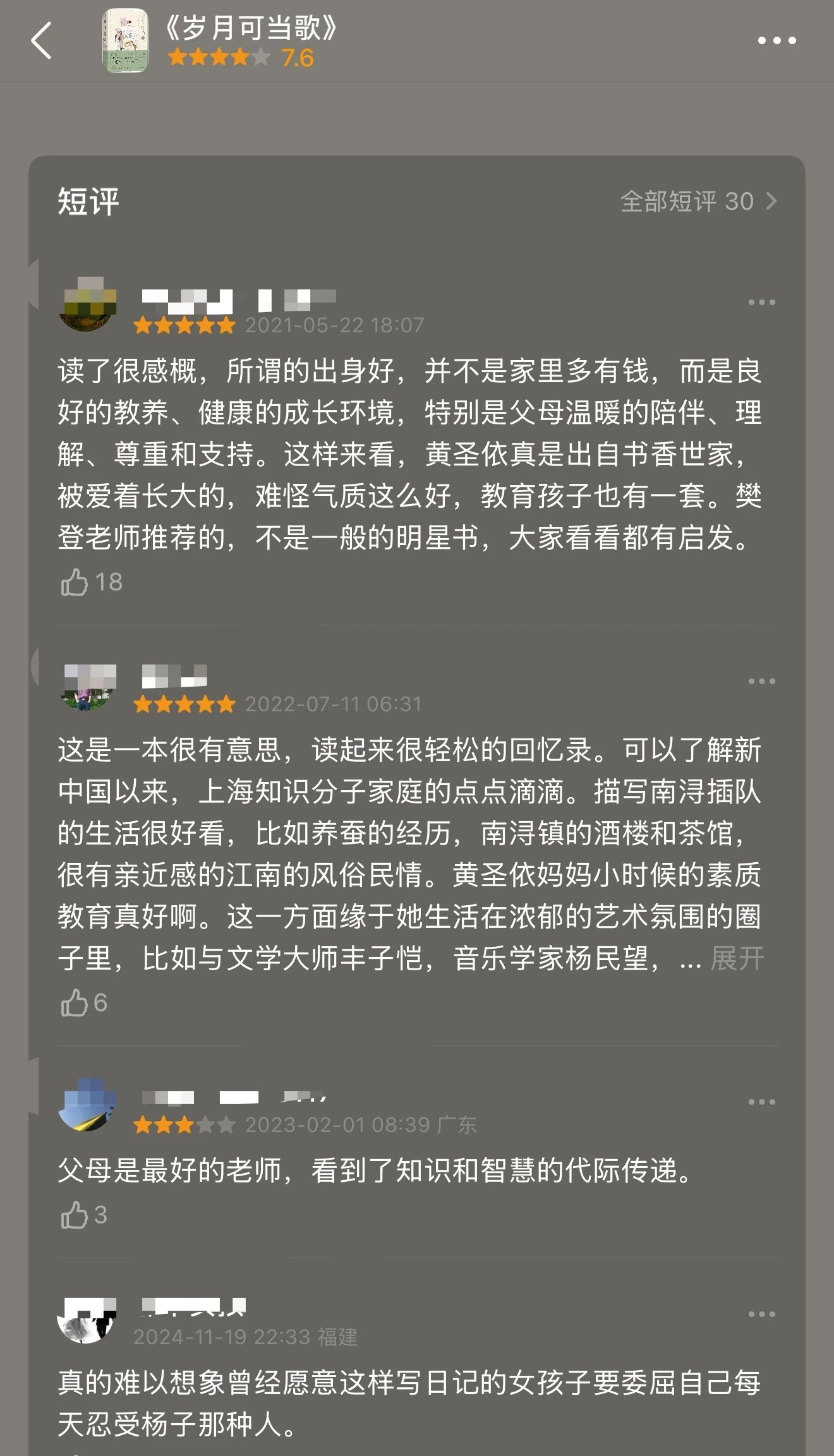Open more options for the 2023-02-01 review

click(761, 1102)
